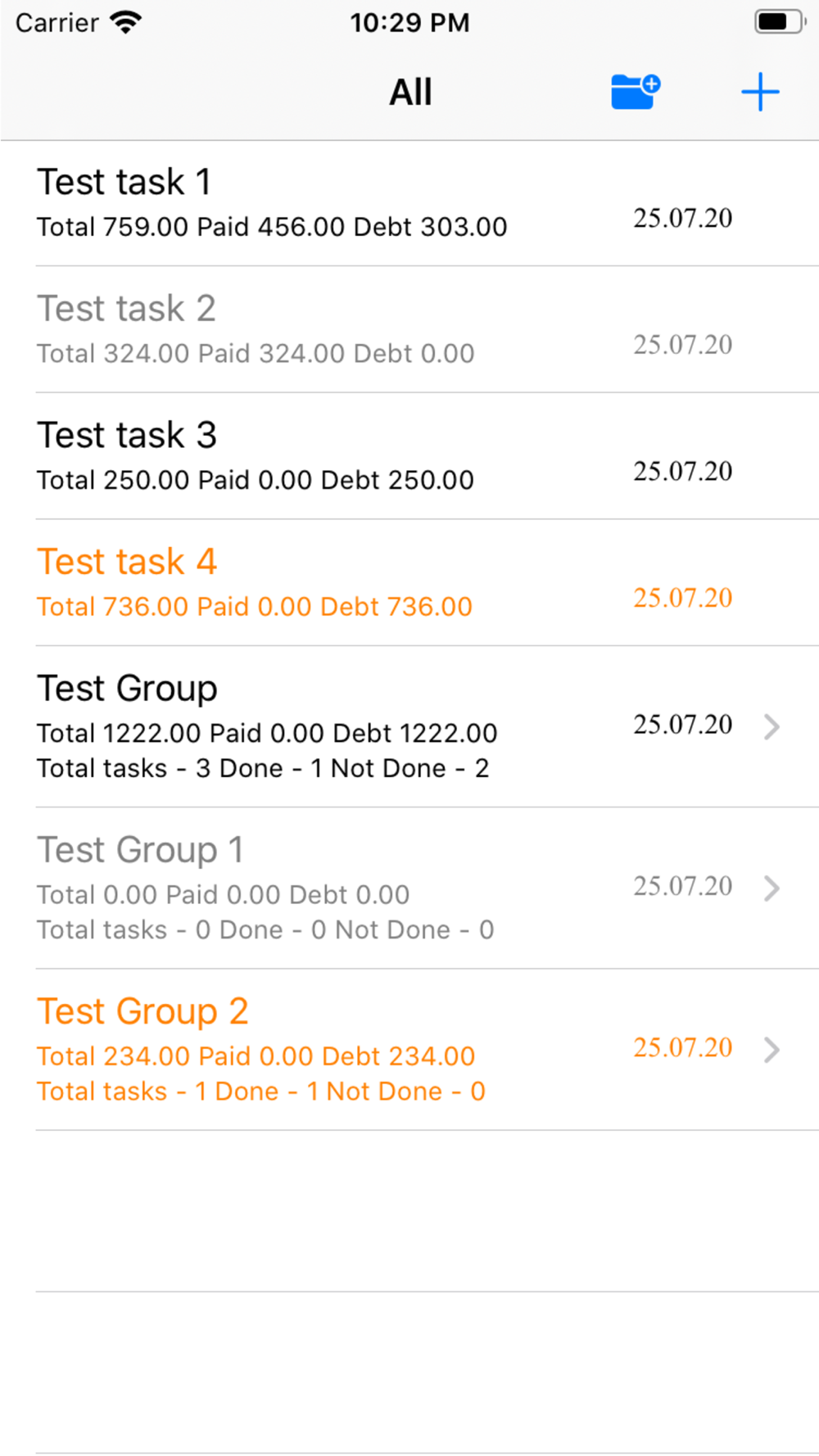This screenshot has width=819, height=1456.
Task: Select the Test task 3 row
Action: (x=409, y=456)
